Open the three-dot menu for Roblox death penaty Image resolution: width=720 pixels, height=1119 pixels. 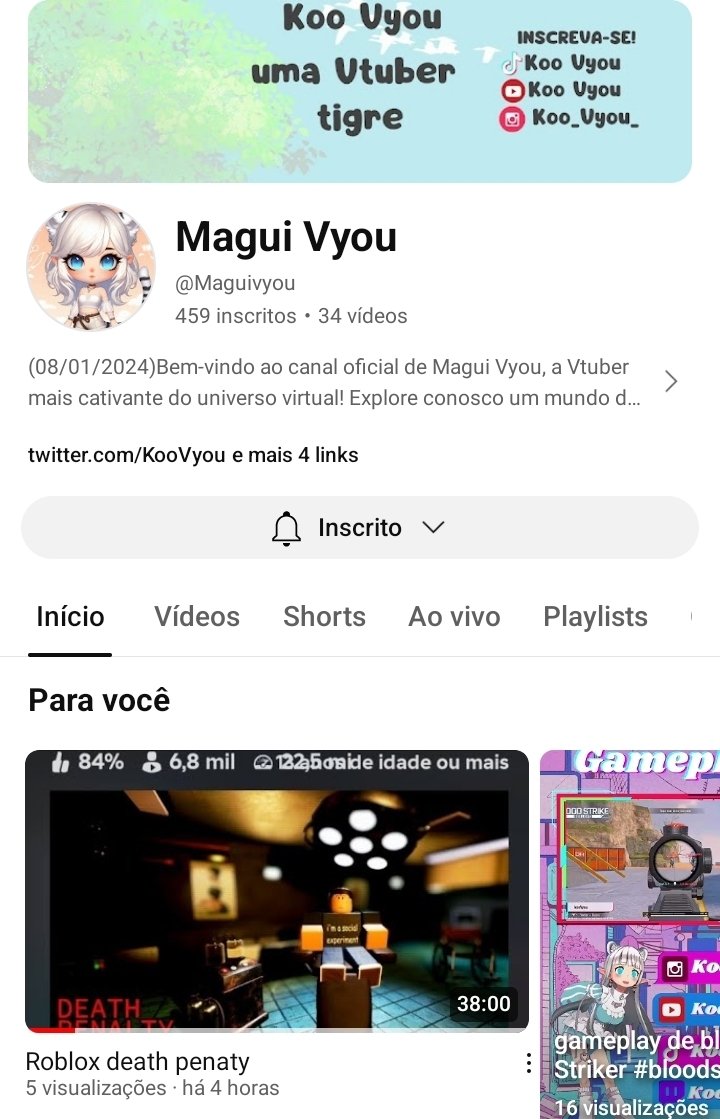tap(528, 1062)
